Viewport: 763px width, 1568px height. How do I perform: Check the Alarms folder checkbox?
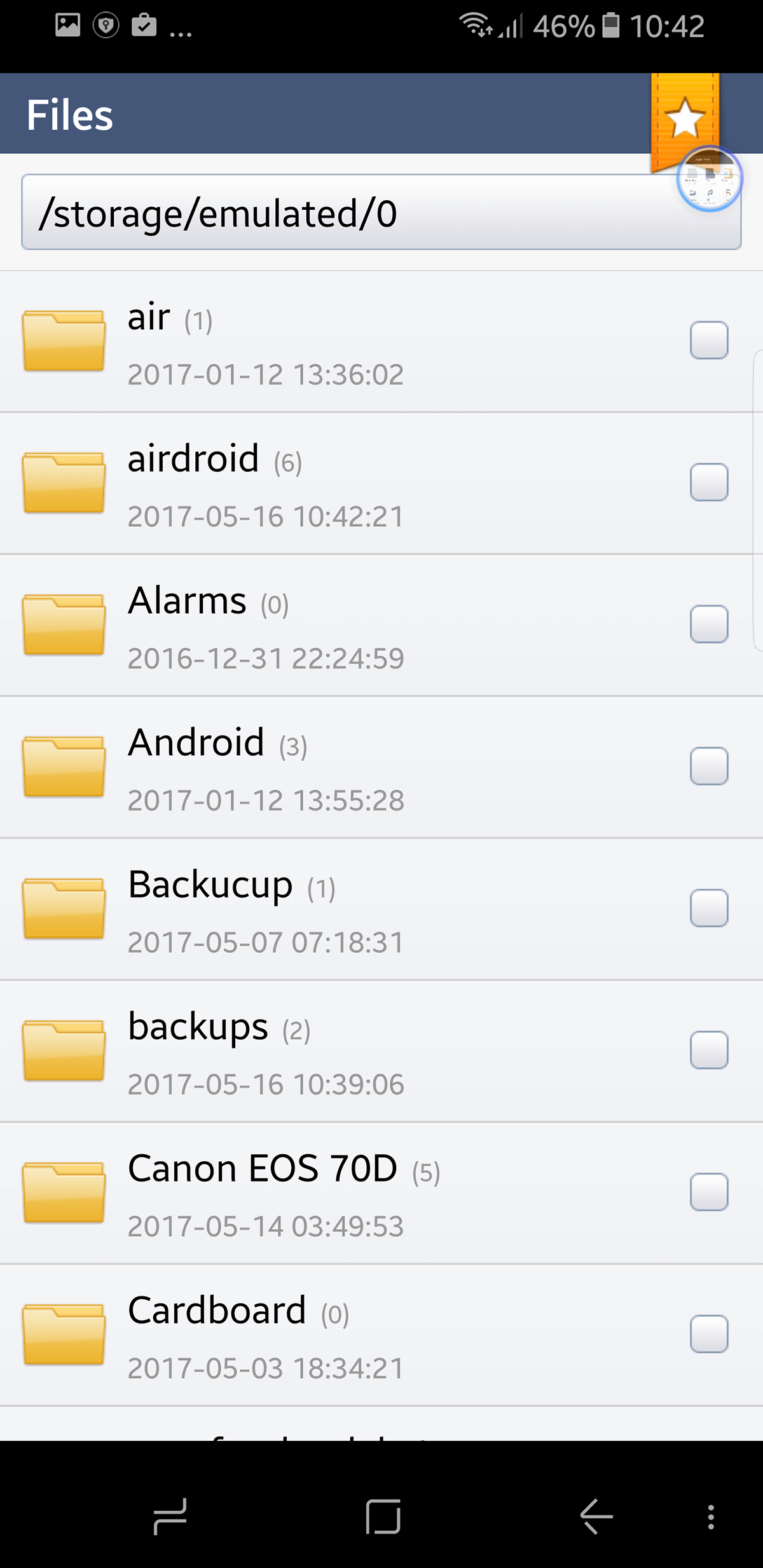pos(709,624)
